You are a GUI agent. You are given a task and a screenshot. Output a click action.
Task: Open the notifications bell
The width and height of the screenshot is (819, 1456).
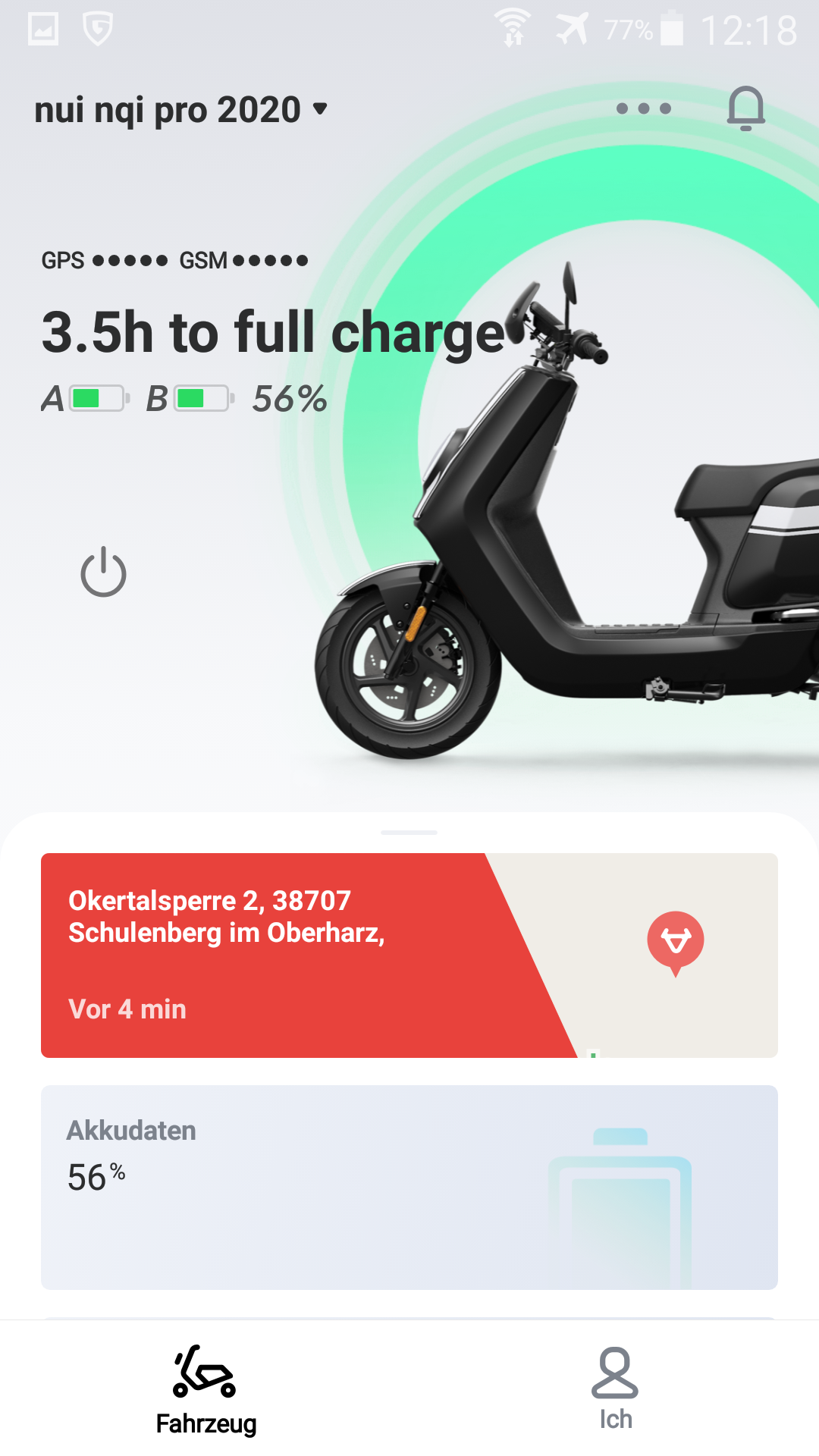(x=745, y=108)
